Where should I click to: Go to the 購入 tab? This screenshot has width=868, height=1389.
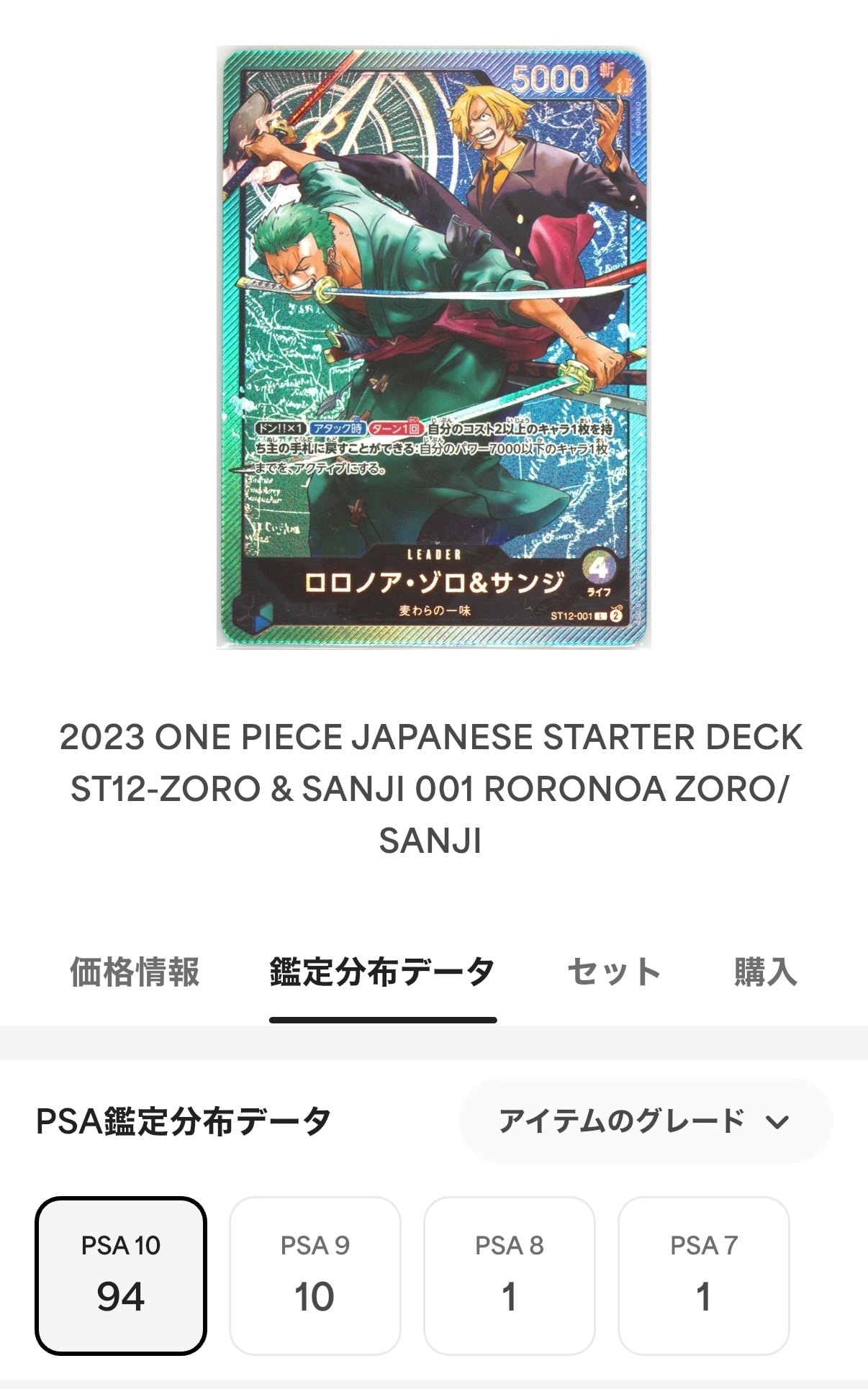[x=766, y=972]
